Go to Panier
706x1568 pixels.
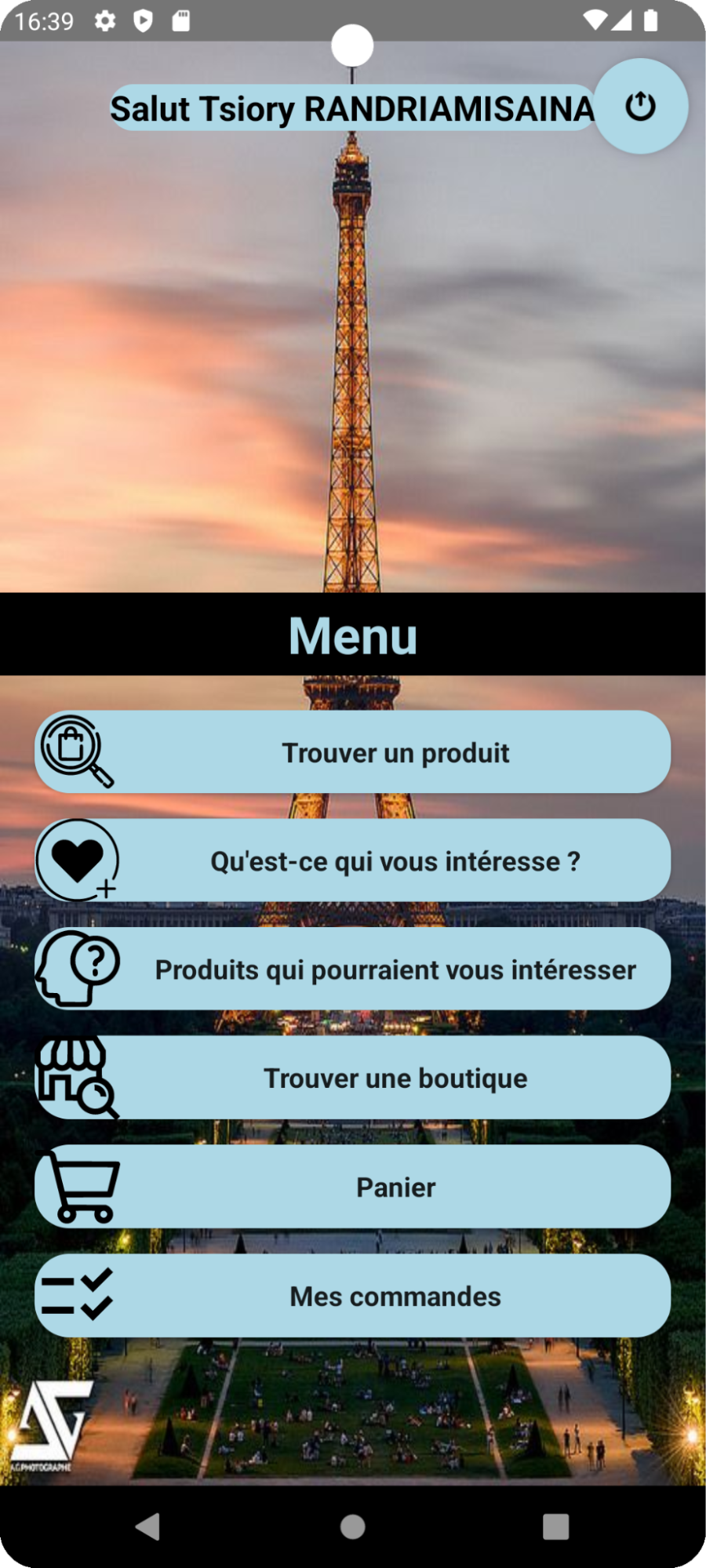point(353,1187)
